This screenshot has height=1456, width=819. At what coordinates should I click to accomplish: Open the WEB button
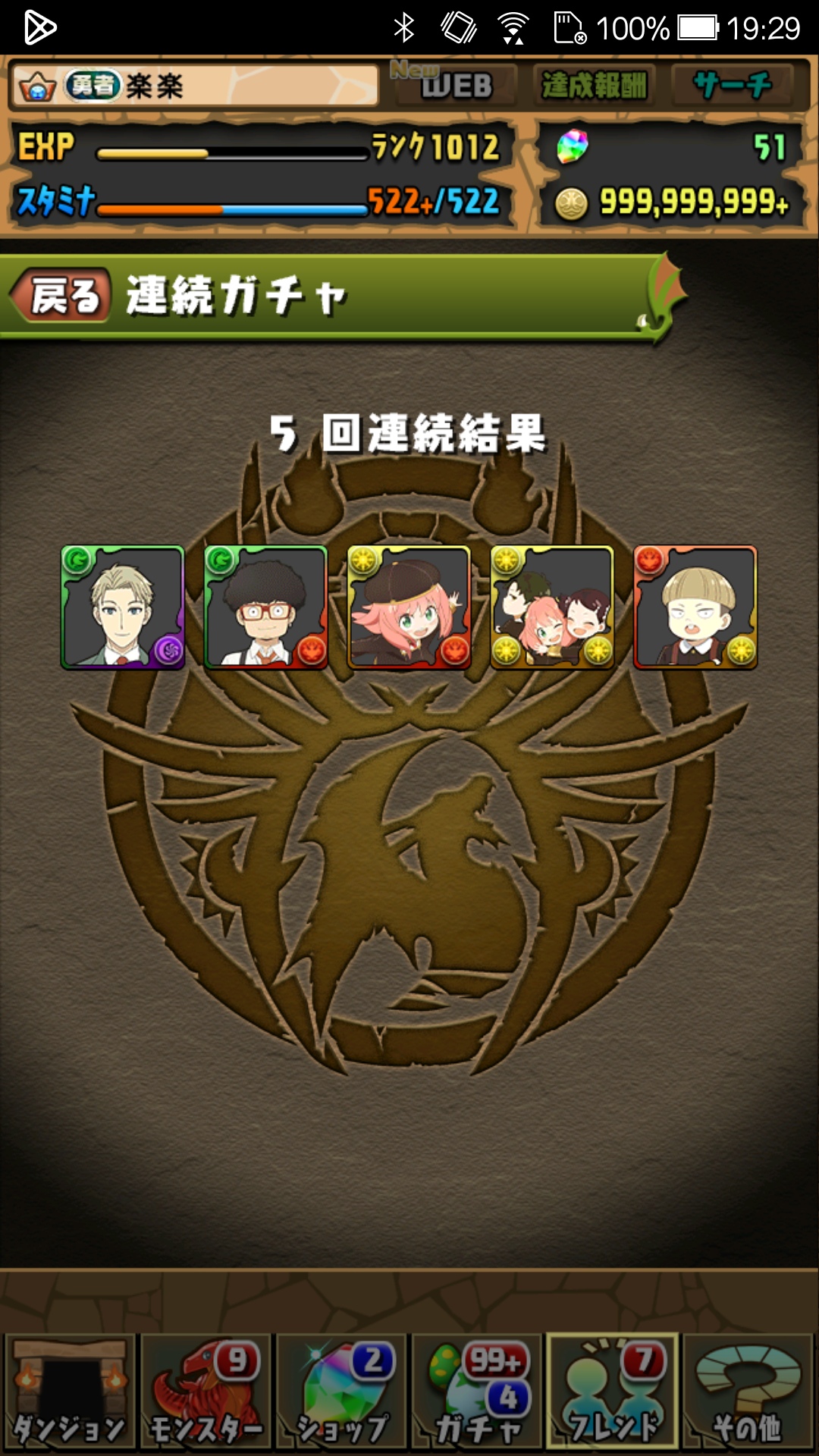[455, 85]
